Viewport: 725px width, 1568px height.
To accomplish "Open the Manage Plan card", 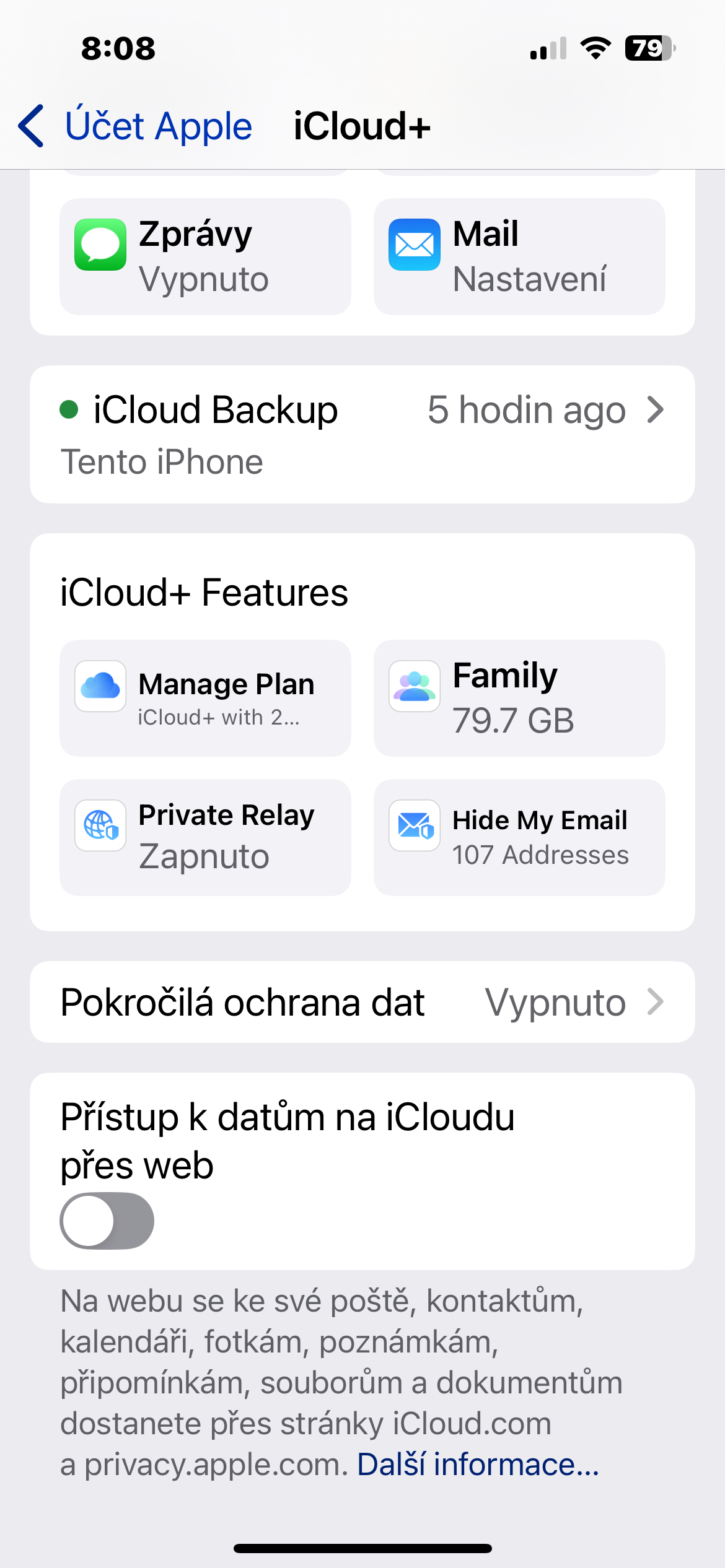I will coord(205,698).
